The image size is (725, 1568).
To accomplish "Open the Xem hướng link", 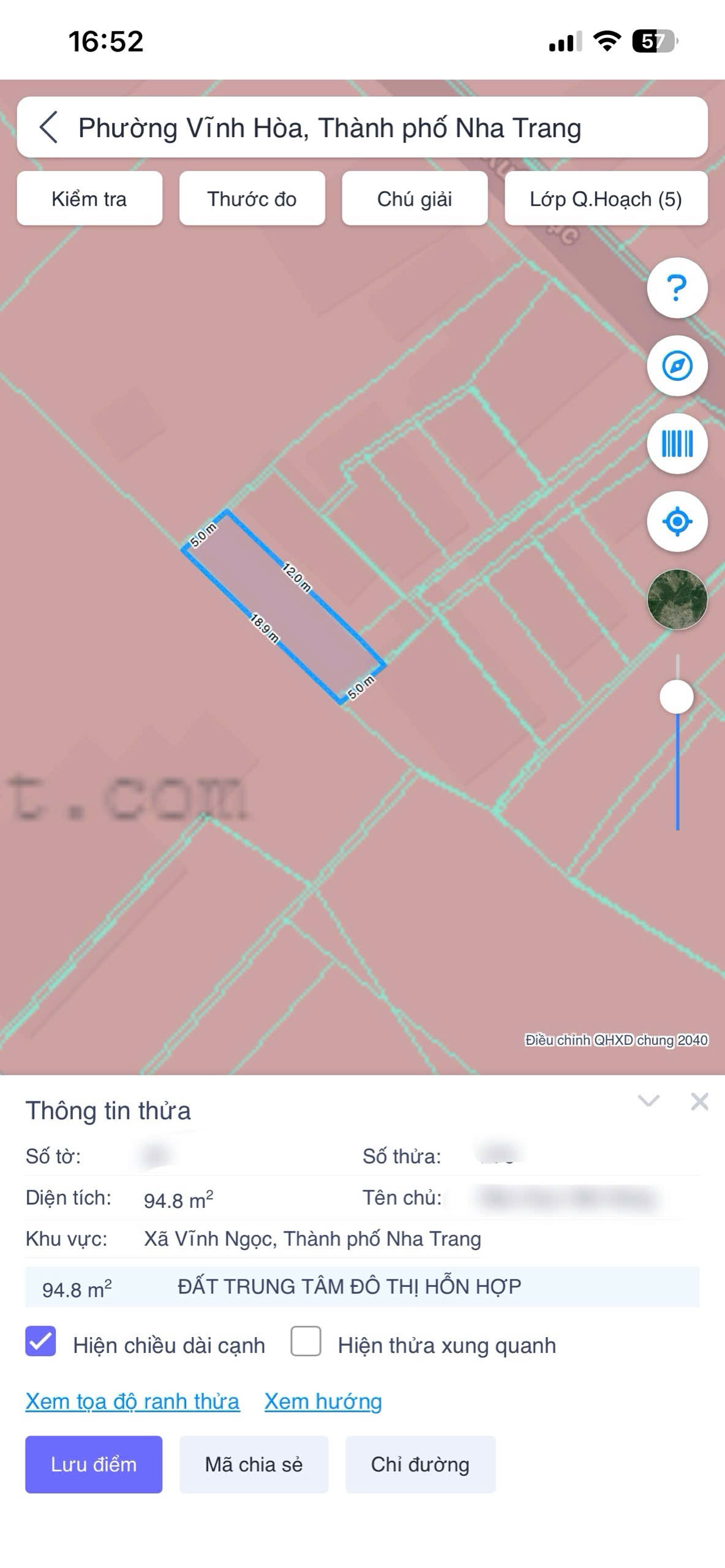I will click(x=323, y=1401).
